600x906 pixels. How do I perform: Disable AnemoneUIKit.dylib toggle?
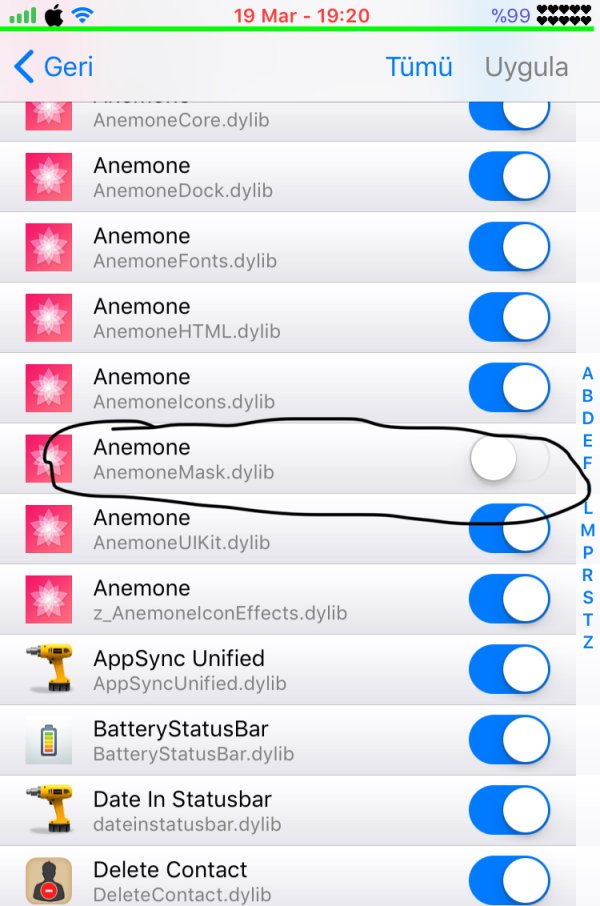point(509,530)
